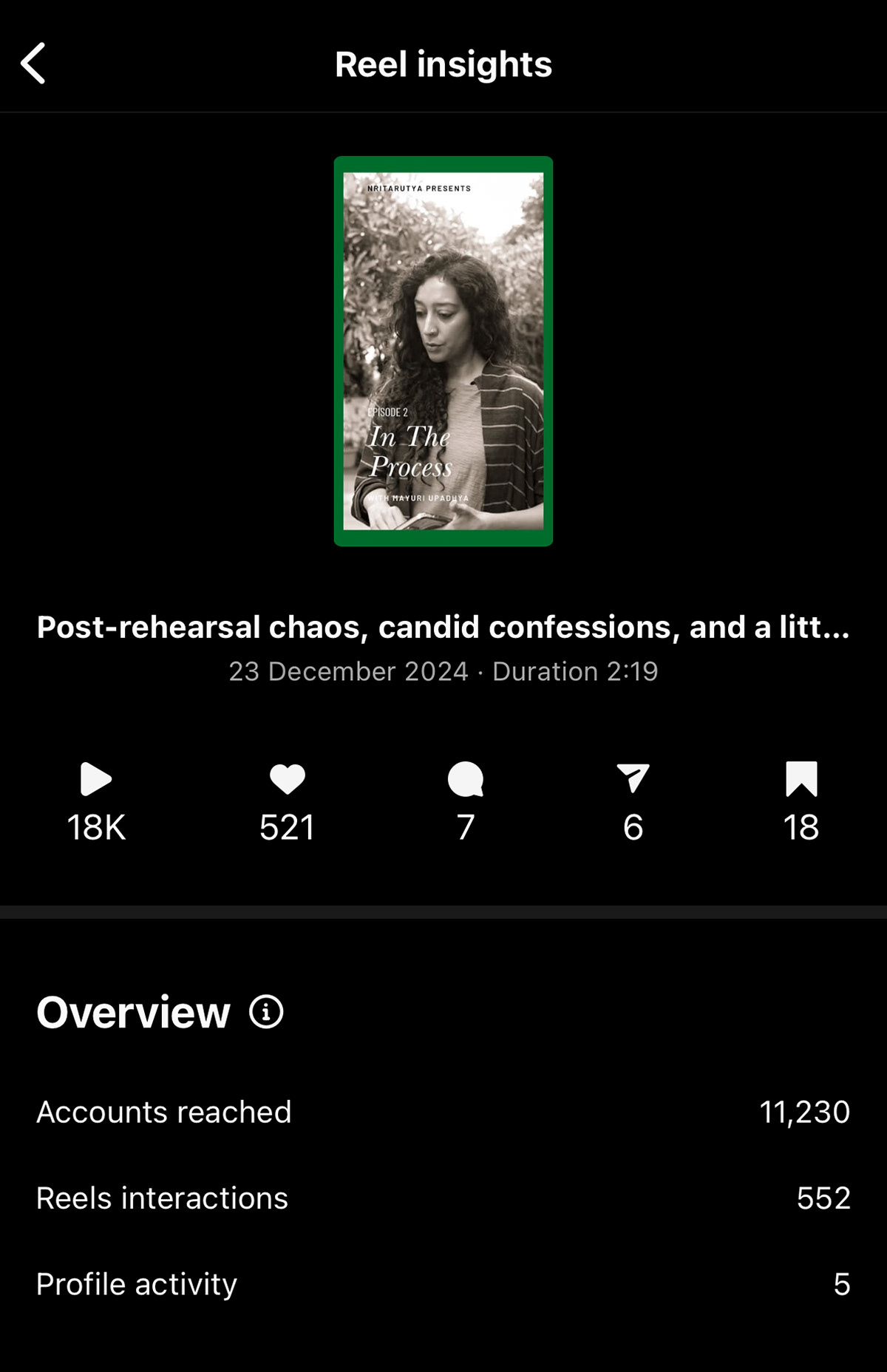This screenshot has height=1372, width=887.
Task: Open the reel thumbnail preview
Action: pos(443,351)
